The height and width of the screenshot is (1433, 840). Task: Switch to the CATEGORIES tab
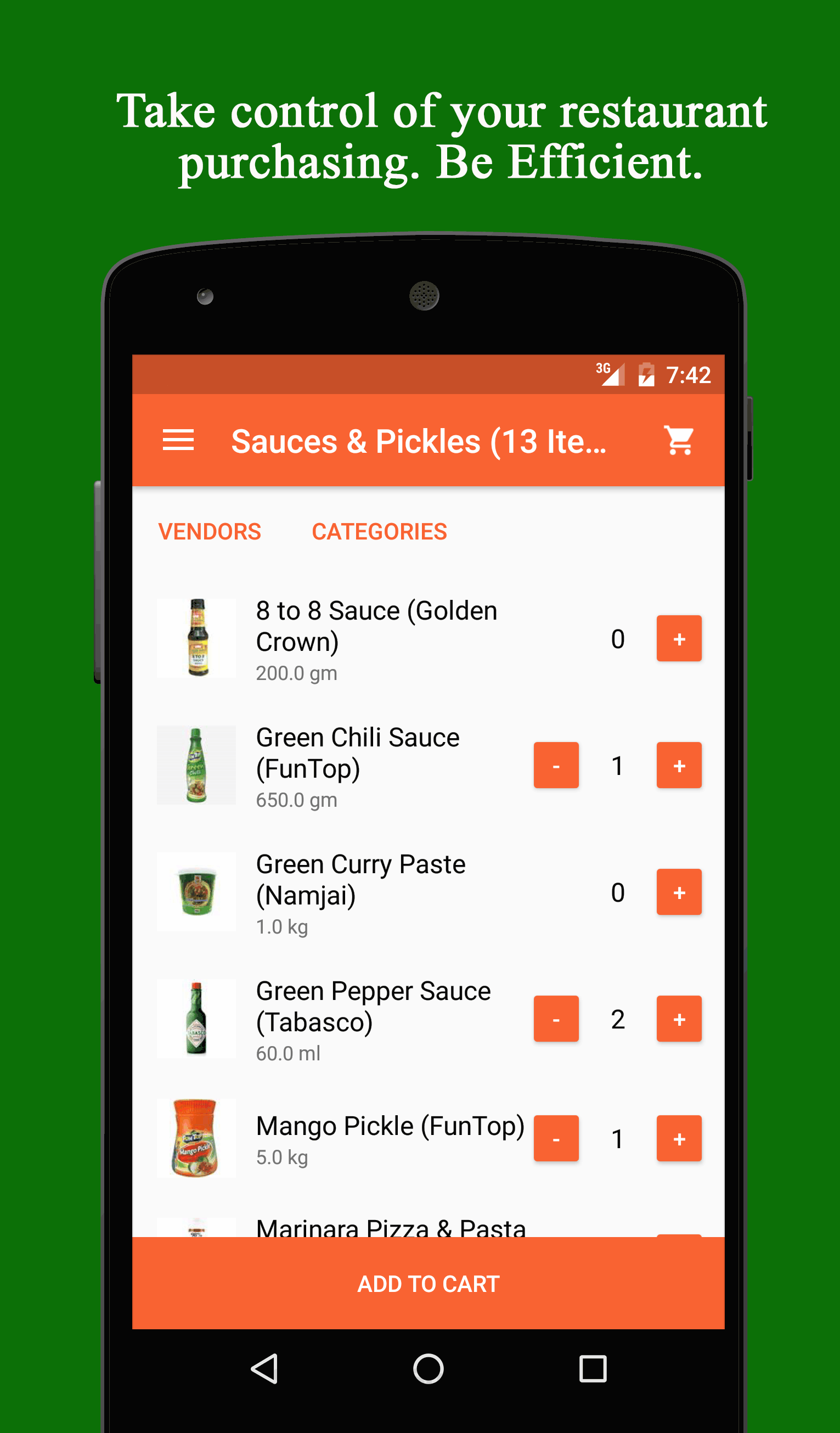(380, 531)
